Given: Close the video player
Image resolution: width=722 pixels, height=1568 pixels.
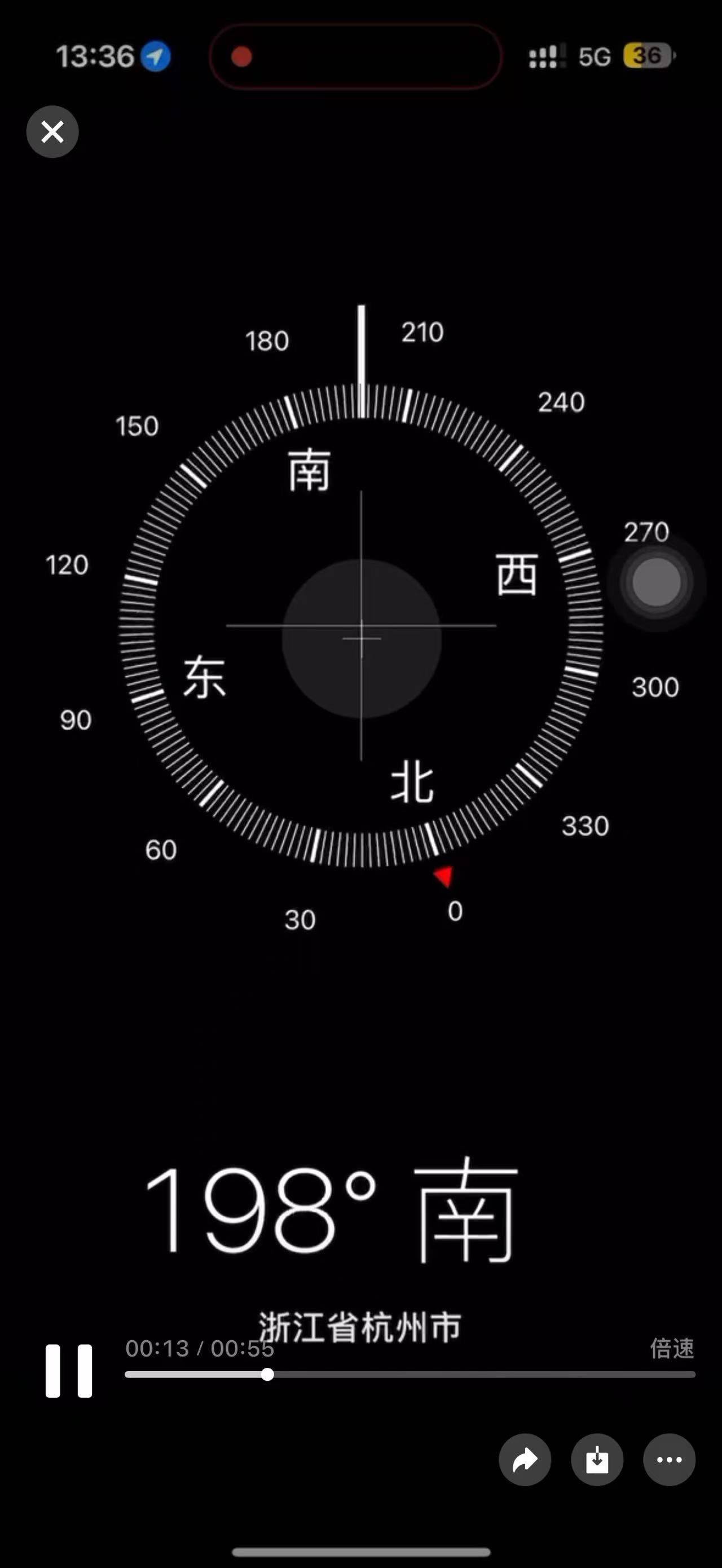Looking at the screenshot, I should tap(52, 131).
